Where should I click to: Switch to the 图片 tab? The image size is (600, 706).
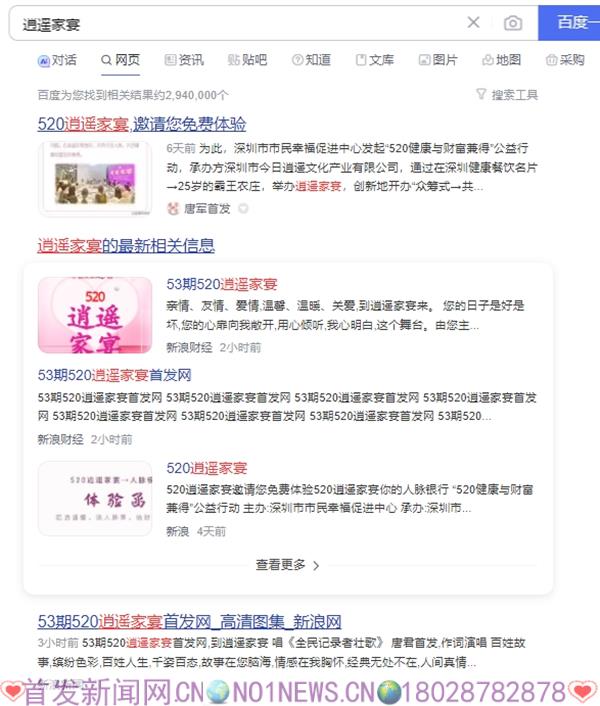(x=438, y=60)
